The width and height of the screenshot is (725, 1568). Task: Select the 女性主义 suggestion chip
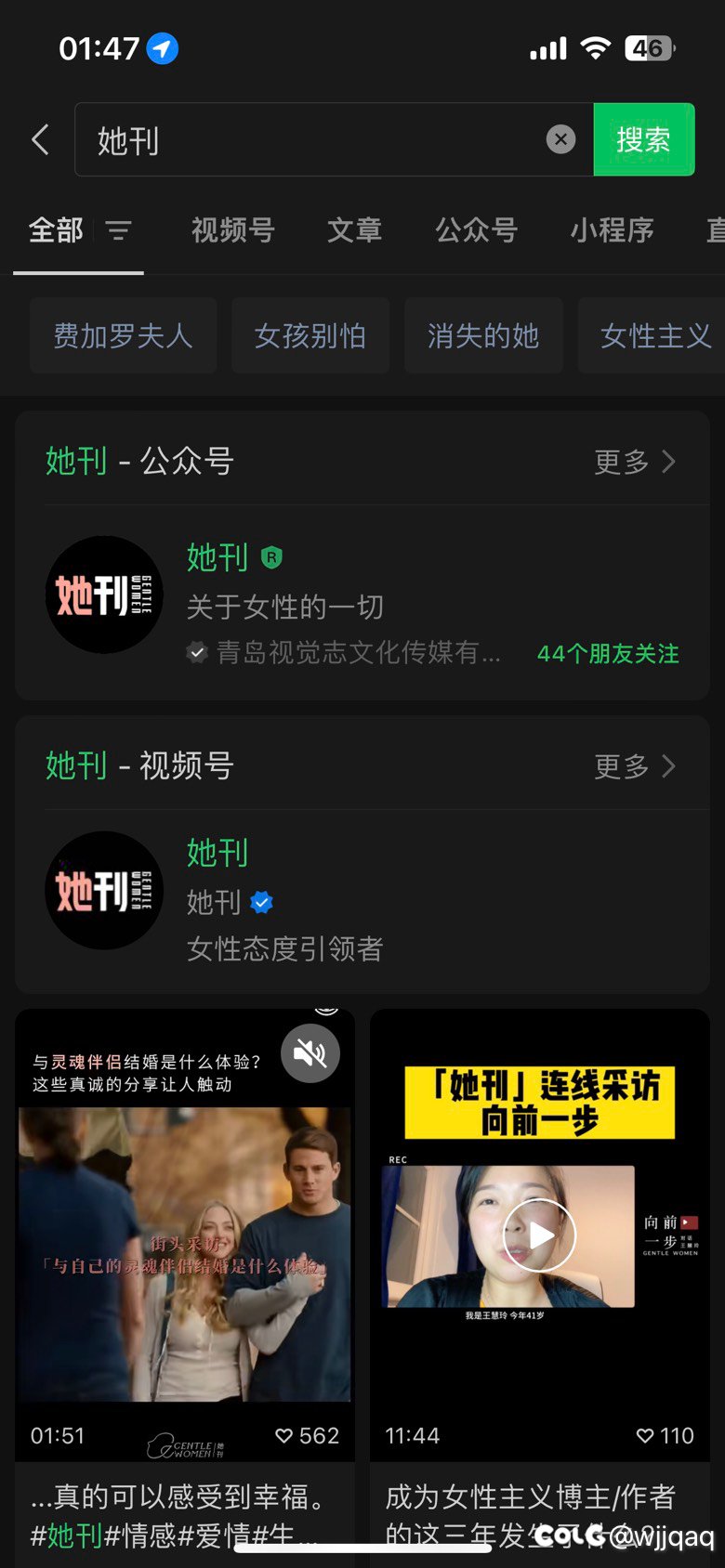(x=654, y=335)
